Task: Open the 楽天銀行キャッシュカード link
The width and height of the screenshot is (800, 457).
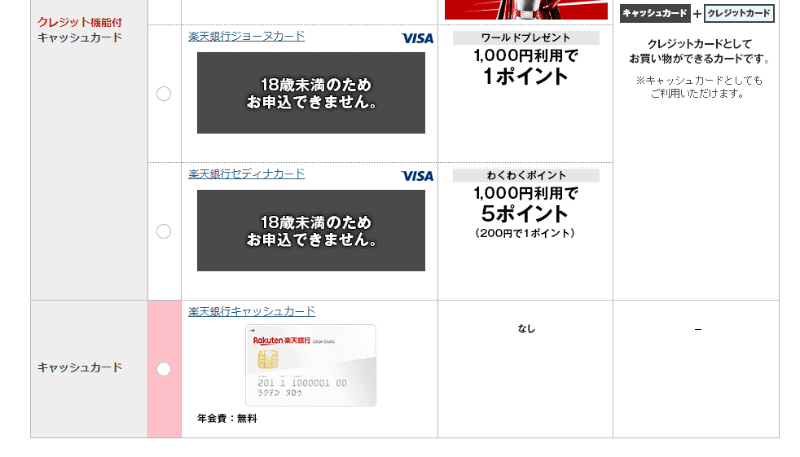Action: tap(252, 312)
